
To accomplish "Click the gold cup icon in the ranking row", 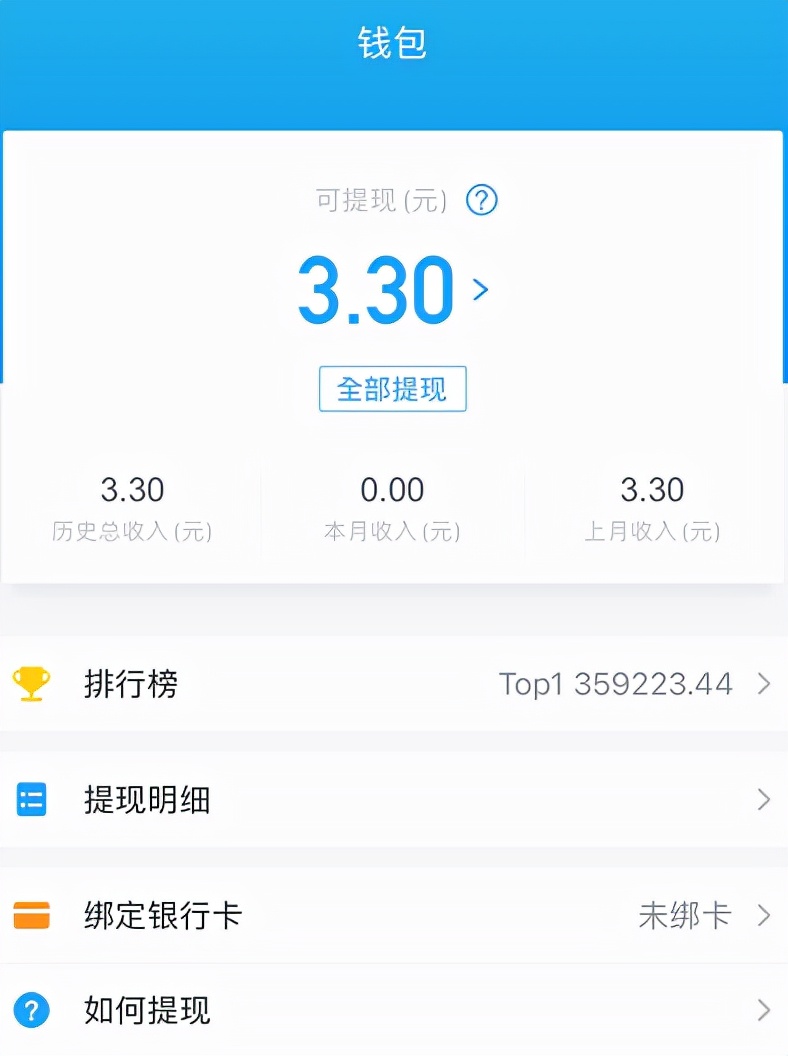I will coord(32,684).
